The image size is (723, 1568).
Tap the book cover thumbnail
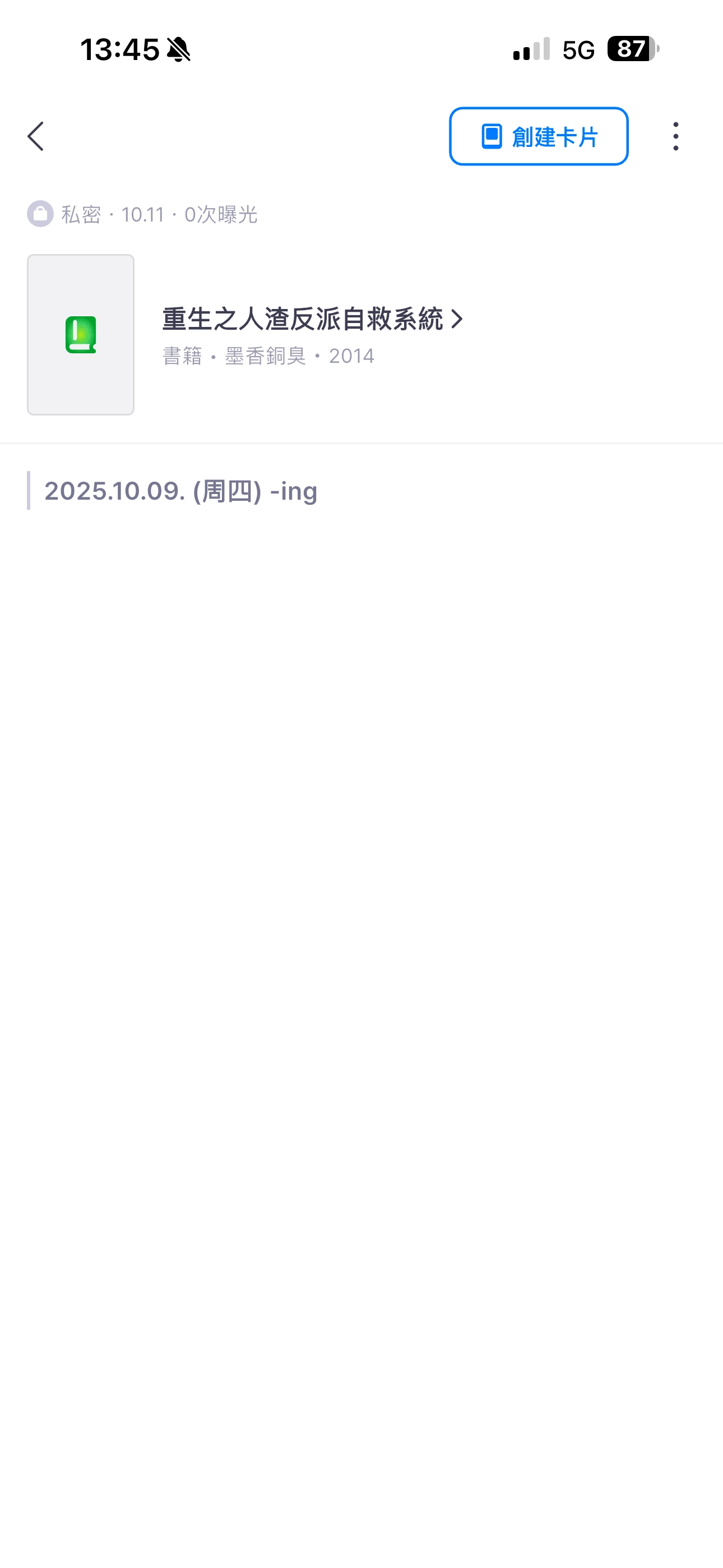(80, 335)
